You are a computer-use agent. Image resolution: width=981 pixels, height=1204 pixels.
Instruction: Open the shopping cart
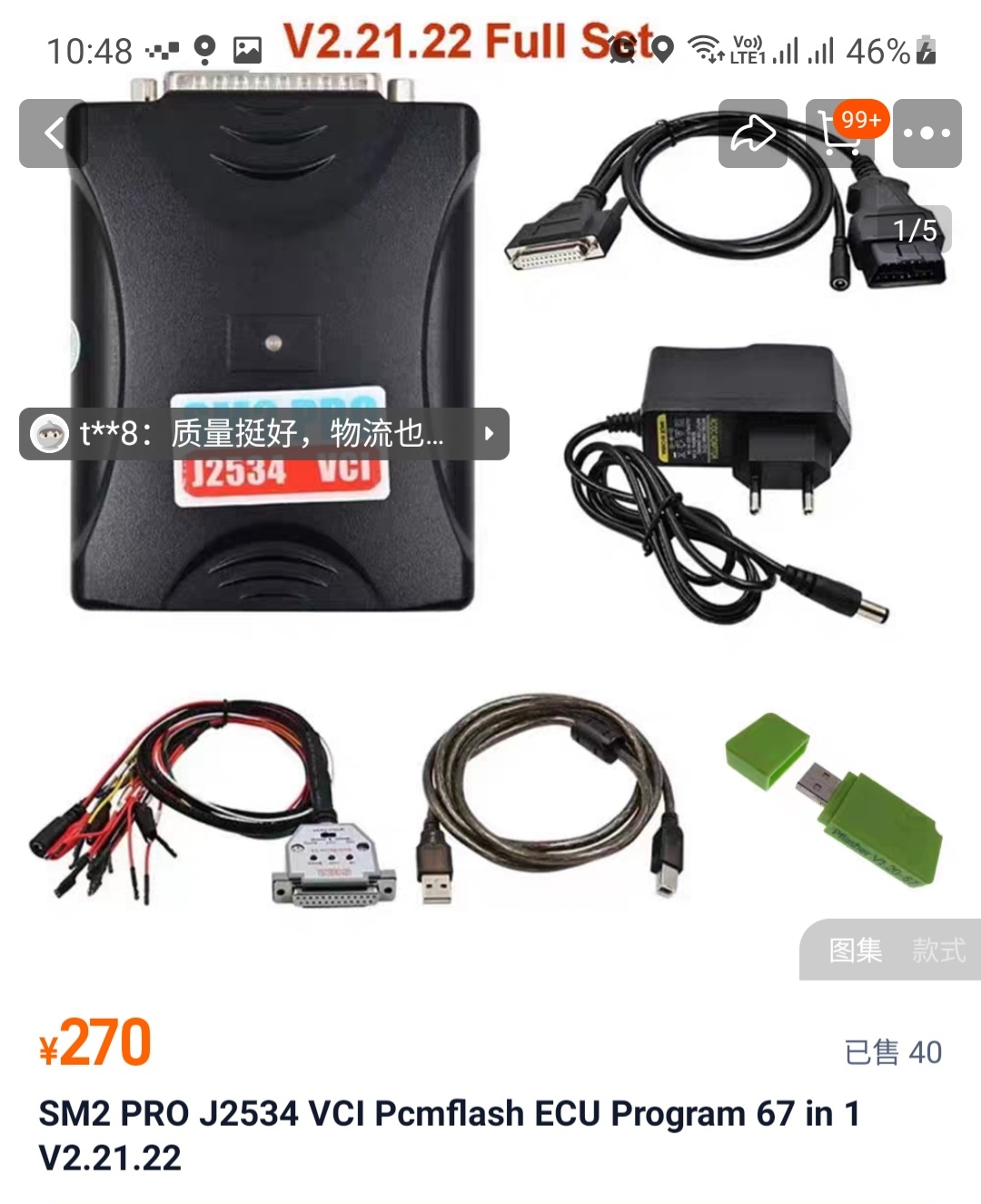coord(839,133)
